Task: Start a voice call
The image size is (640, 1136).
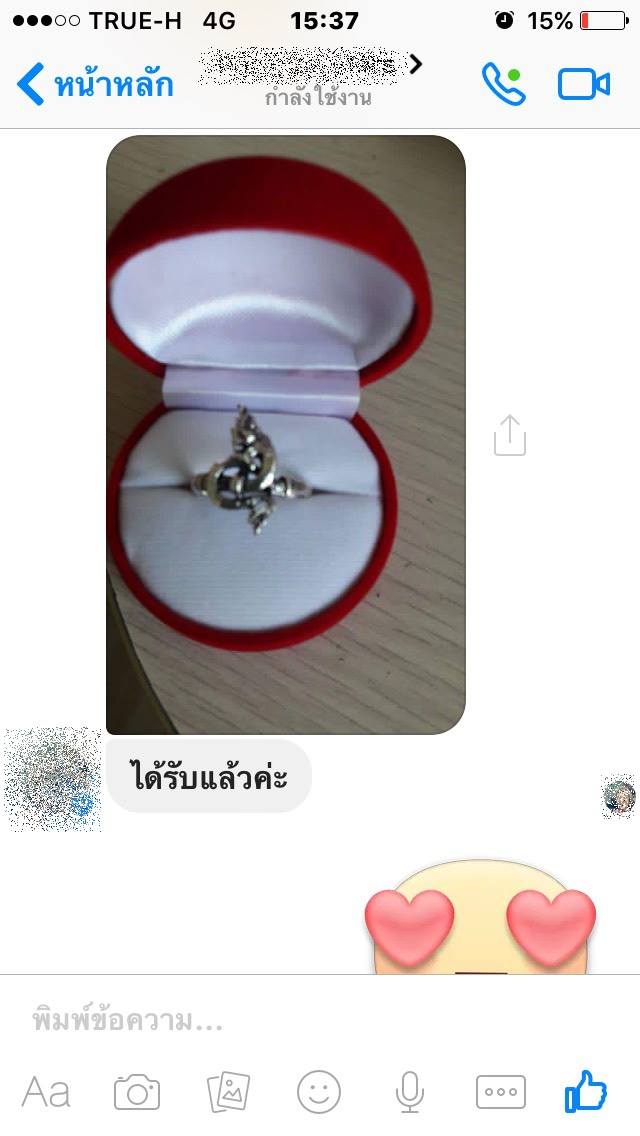Action: (x=503, y=84)
